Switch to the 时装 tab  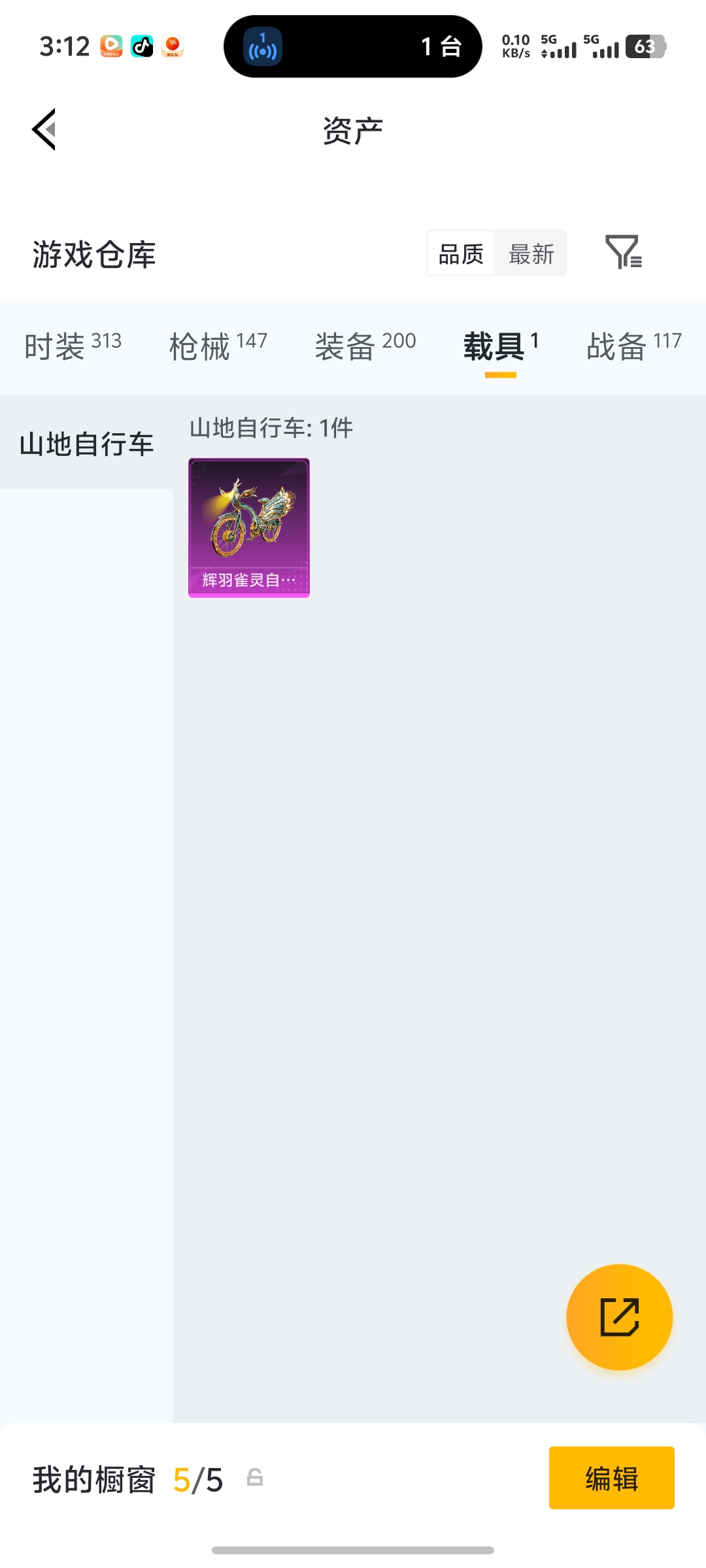(x=73, y=346)
